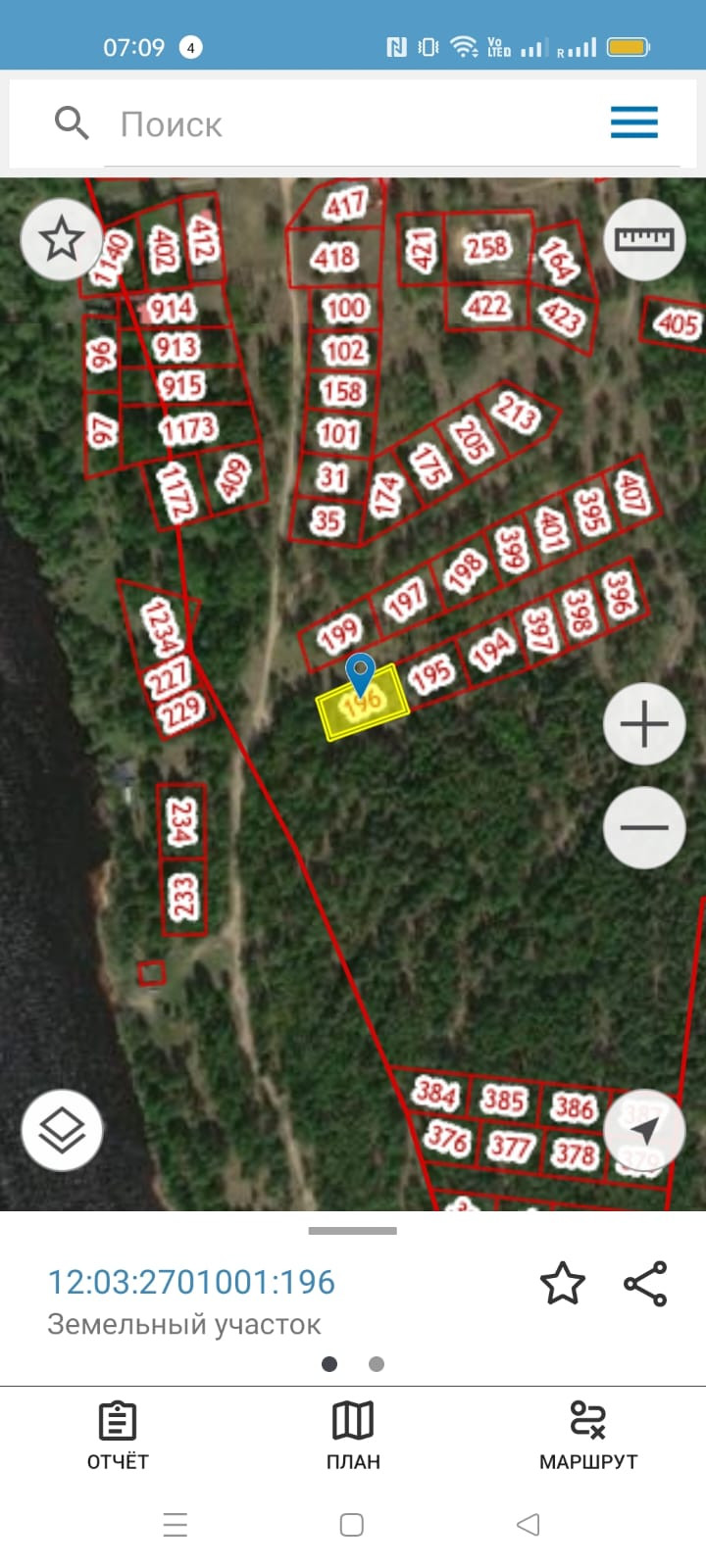Open the map layers selector

(x=62, y=1130)
